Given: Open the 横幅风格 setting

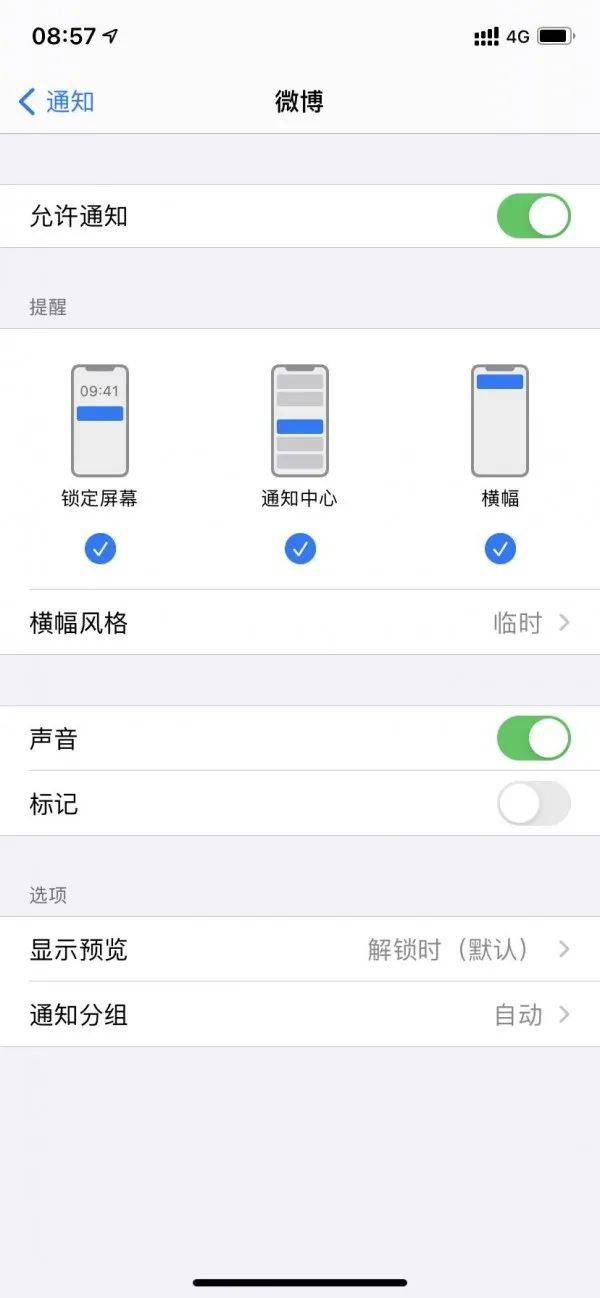Looking at the screenshot, I should point(300,623).
